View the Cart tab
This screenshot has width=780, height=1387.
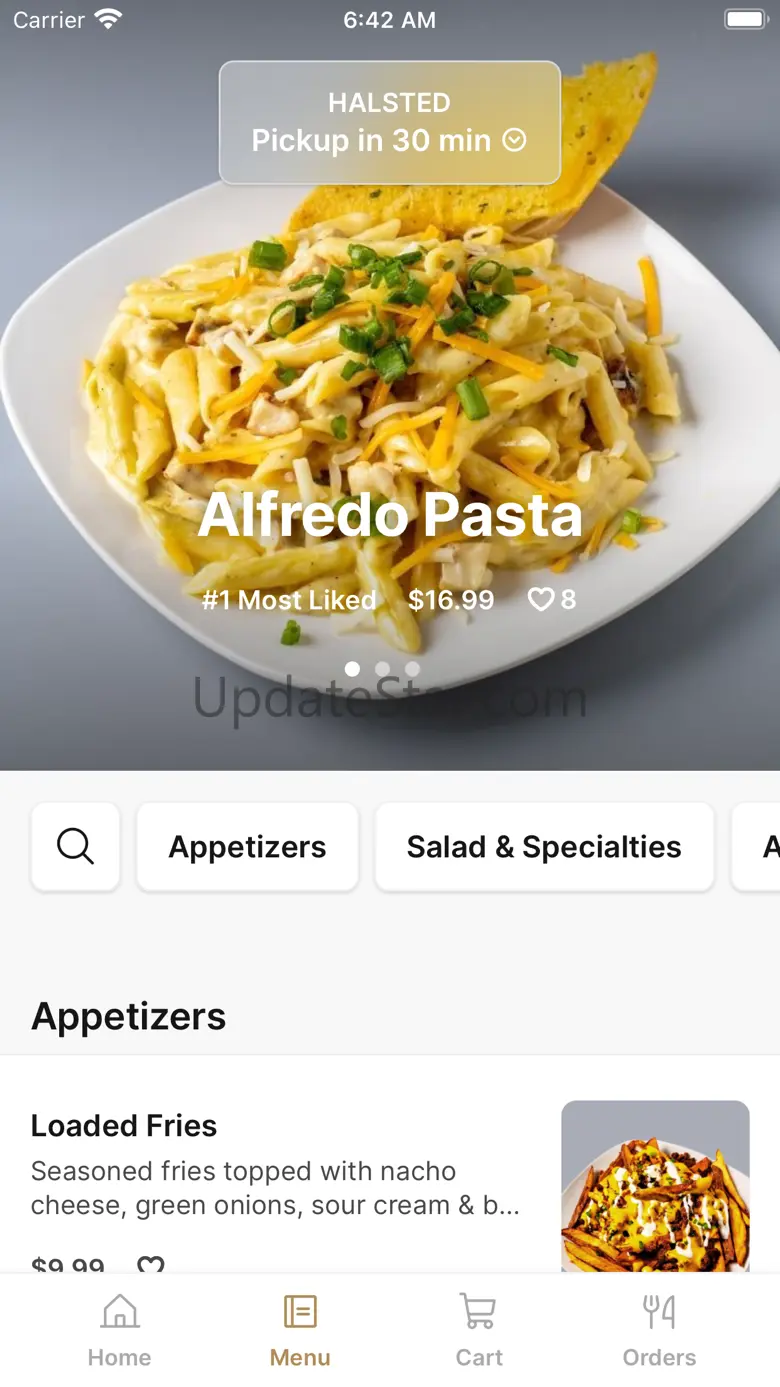[x=479, y=1331]
